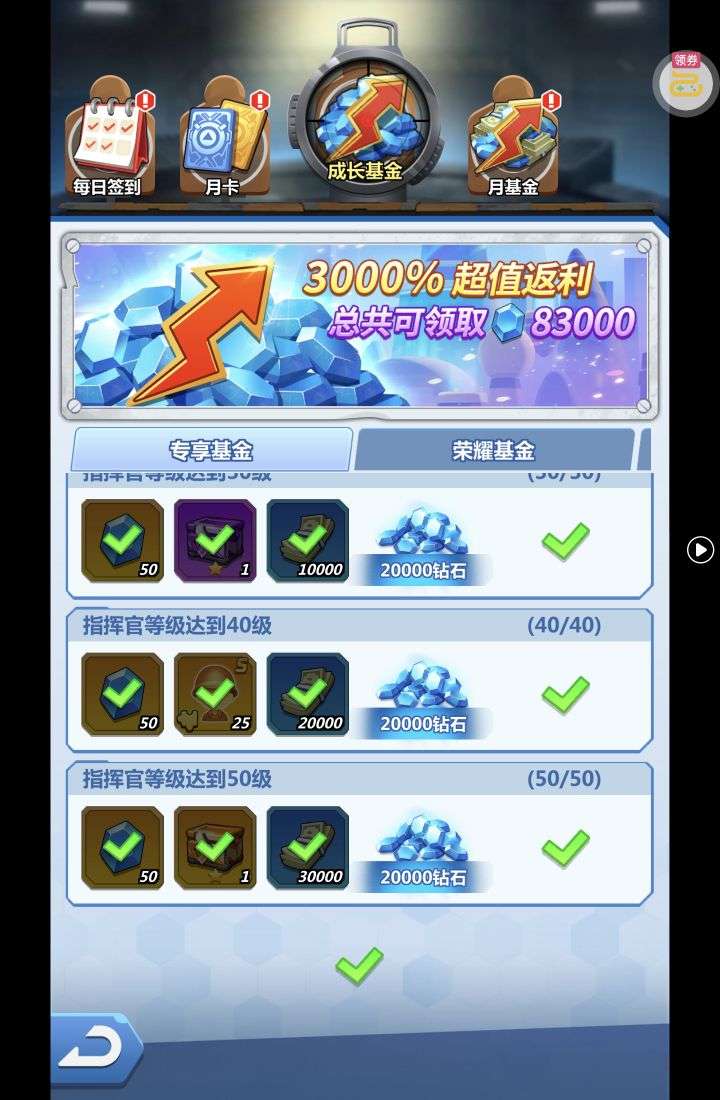Screen dimensions: 720x1100
Task: Tap the 领券 coupon floating icon
Action: coord(685,82)
